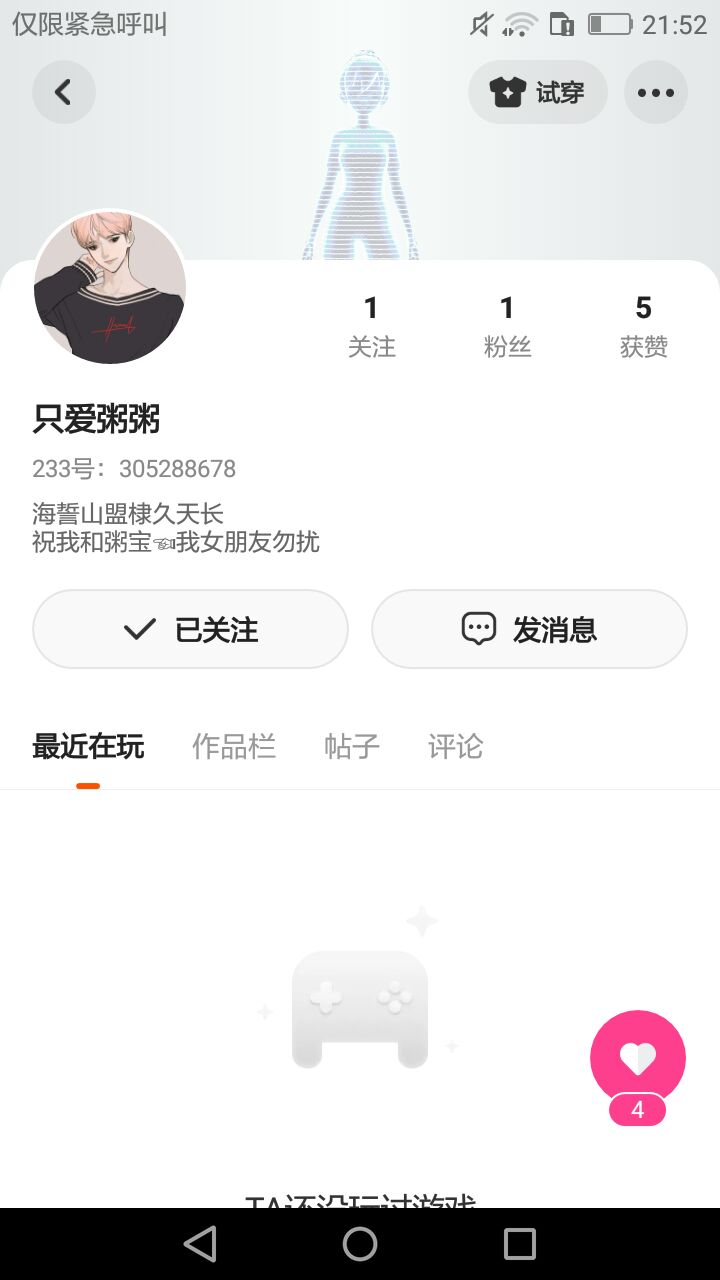Unfollow via the 已关注 button
Screen dimensions: 720x1280
pos(190,629)
